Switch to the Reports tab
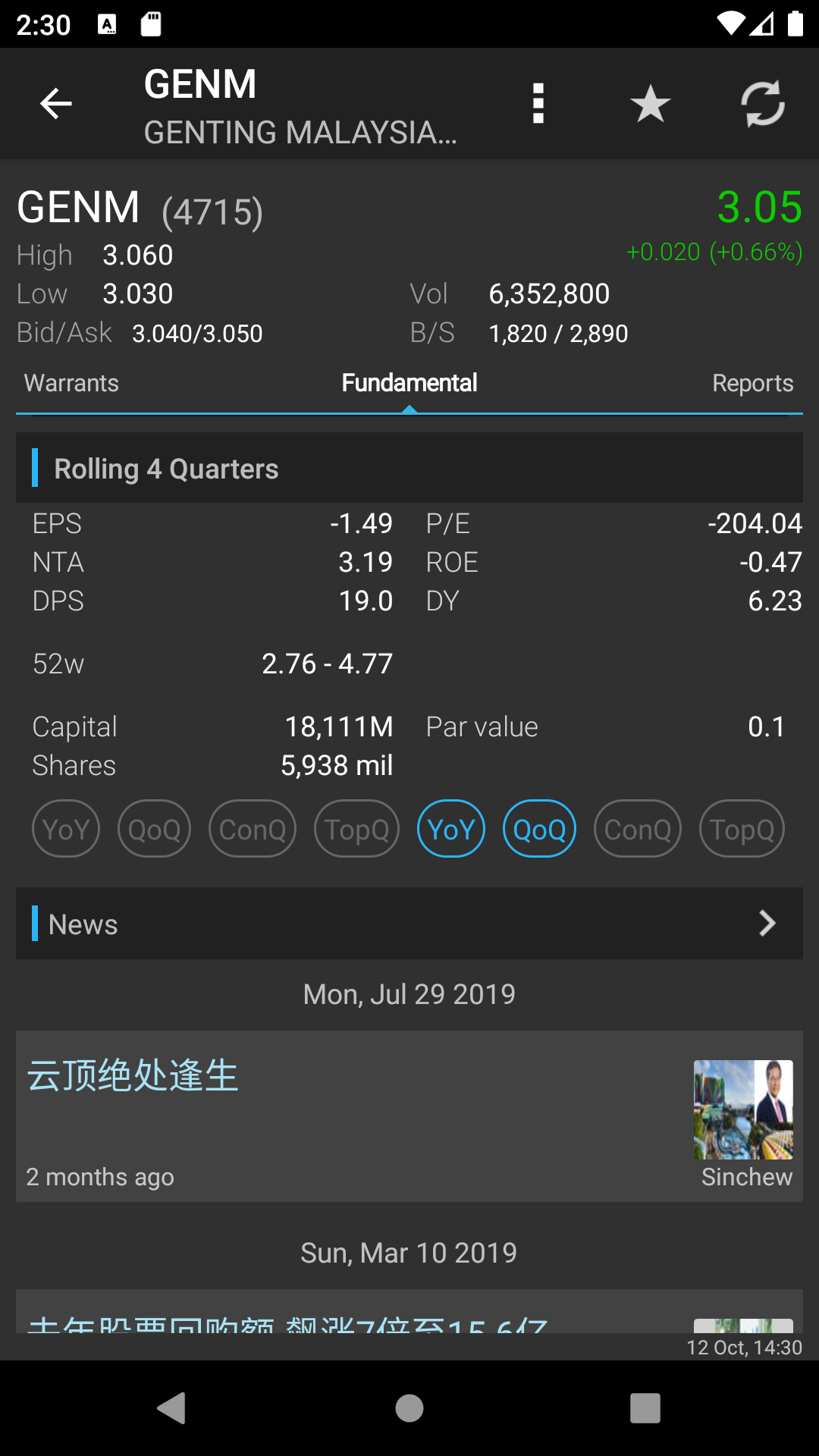 pyautogui.click(x=752, y=383)
